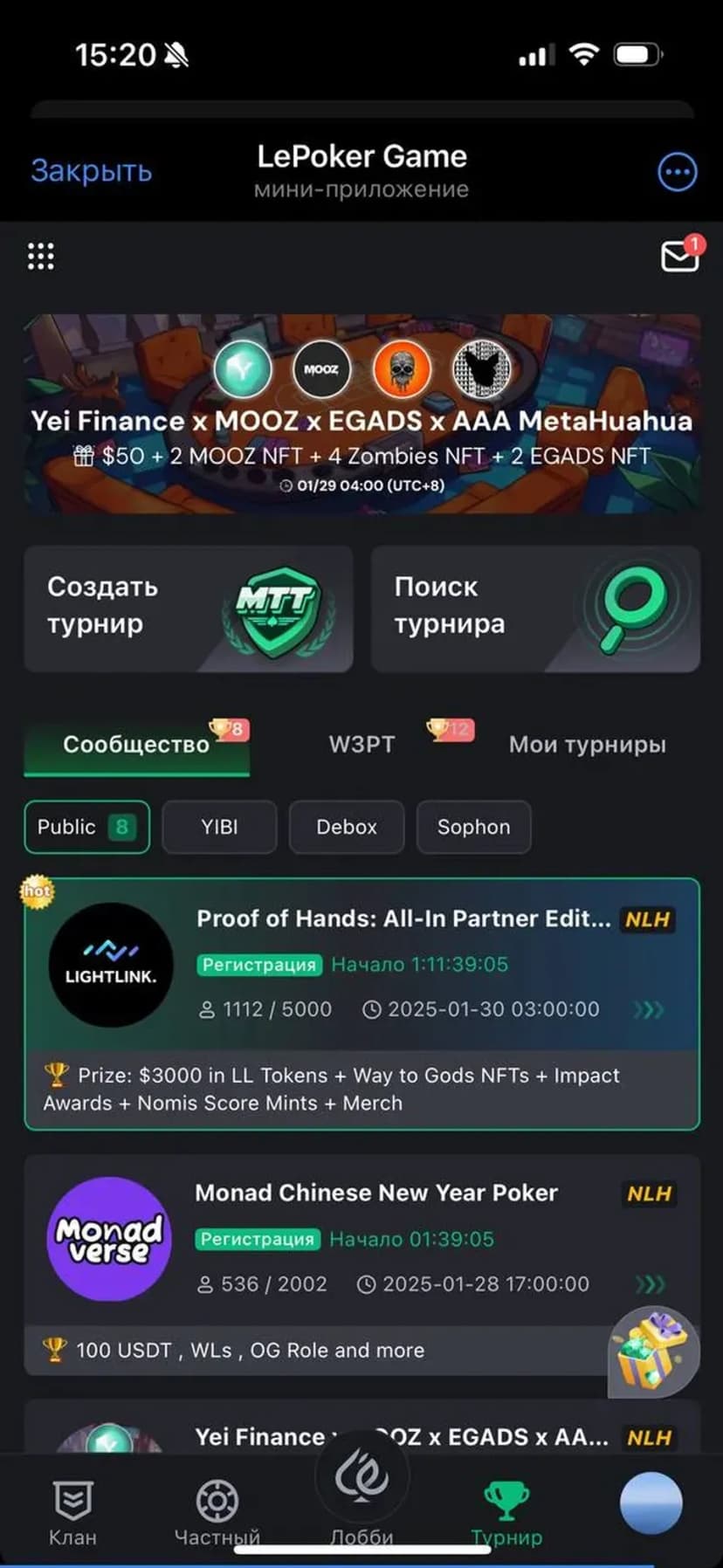Go to the Клан tab

click(72, 1513)
